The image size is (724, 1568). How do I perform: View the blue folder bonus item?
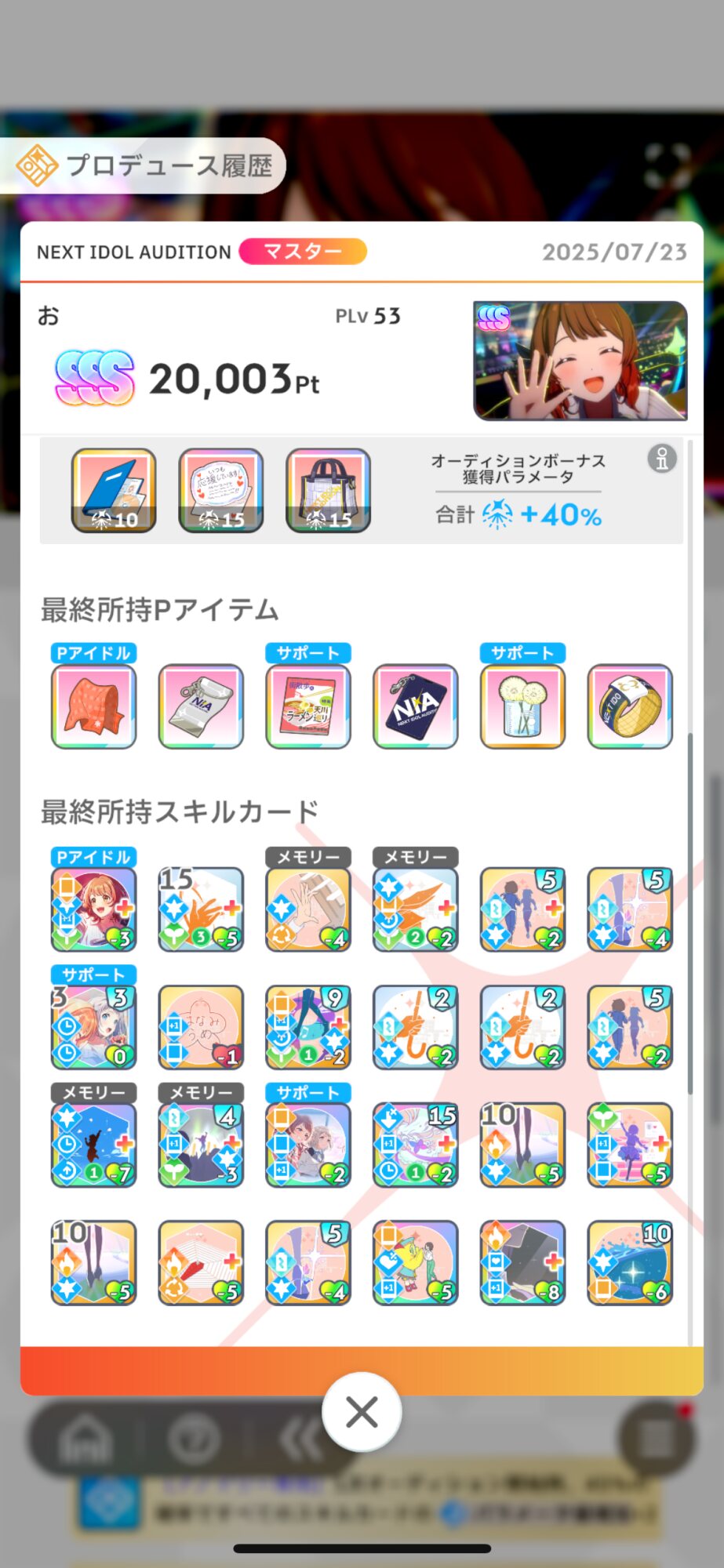(x=114, y=491)
